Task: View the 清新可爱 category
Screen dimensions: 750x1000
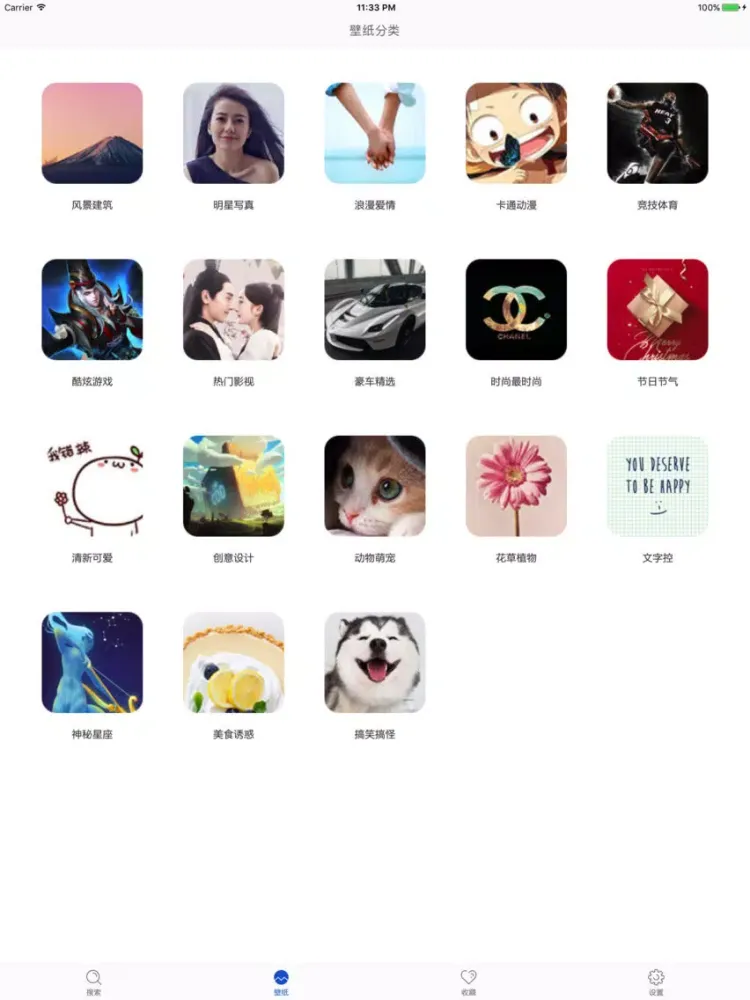Action: click(x=92, y=486)
